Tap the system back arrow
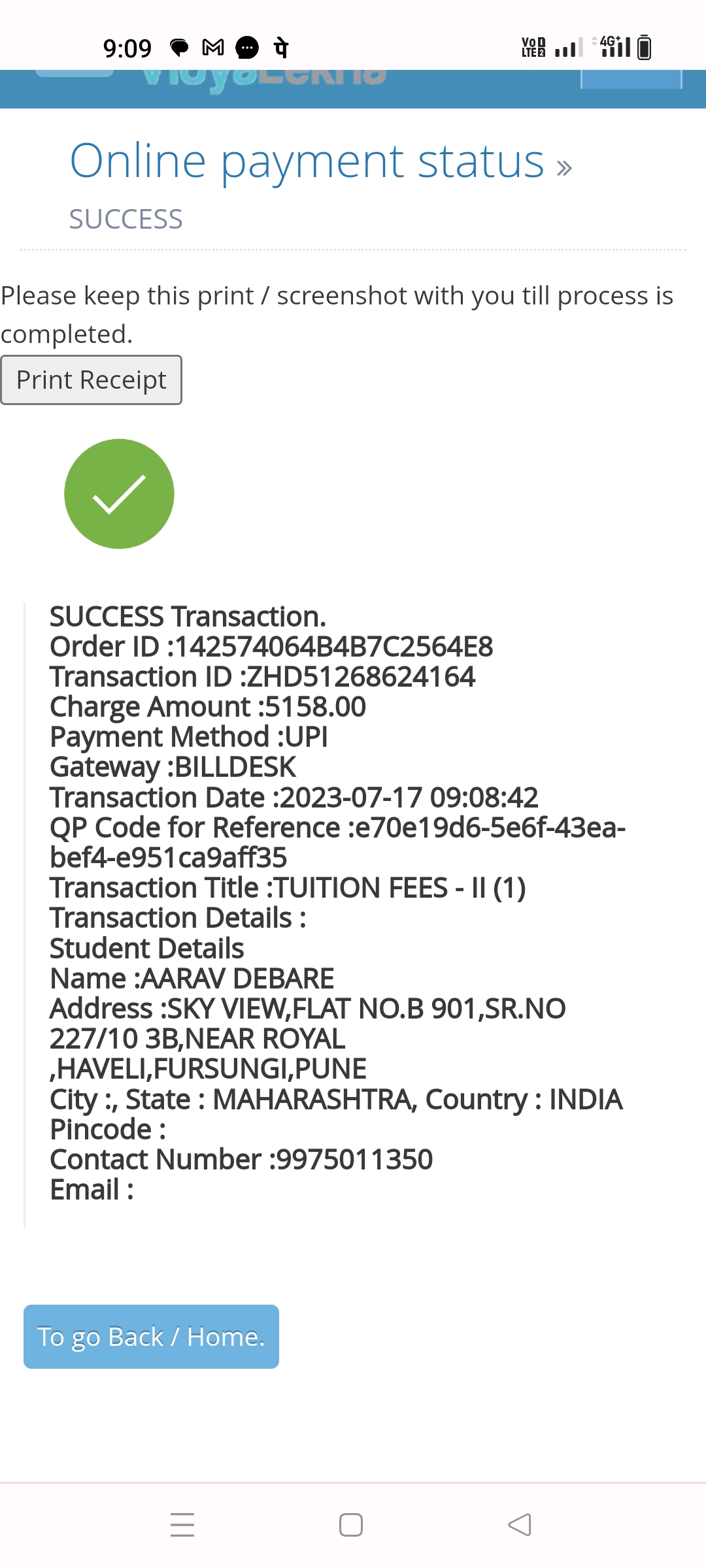This screenshot has height=1568, width=706. 520,1525
